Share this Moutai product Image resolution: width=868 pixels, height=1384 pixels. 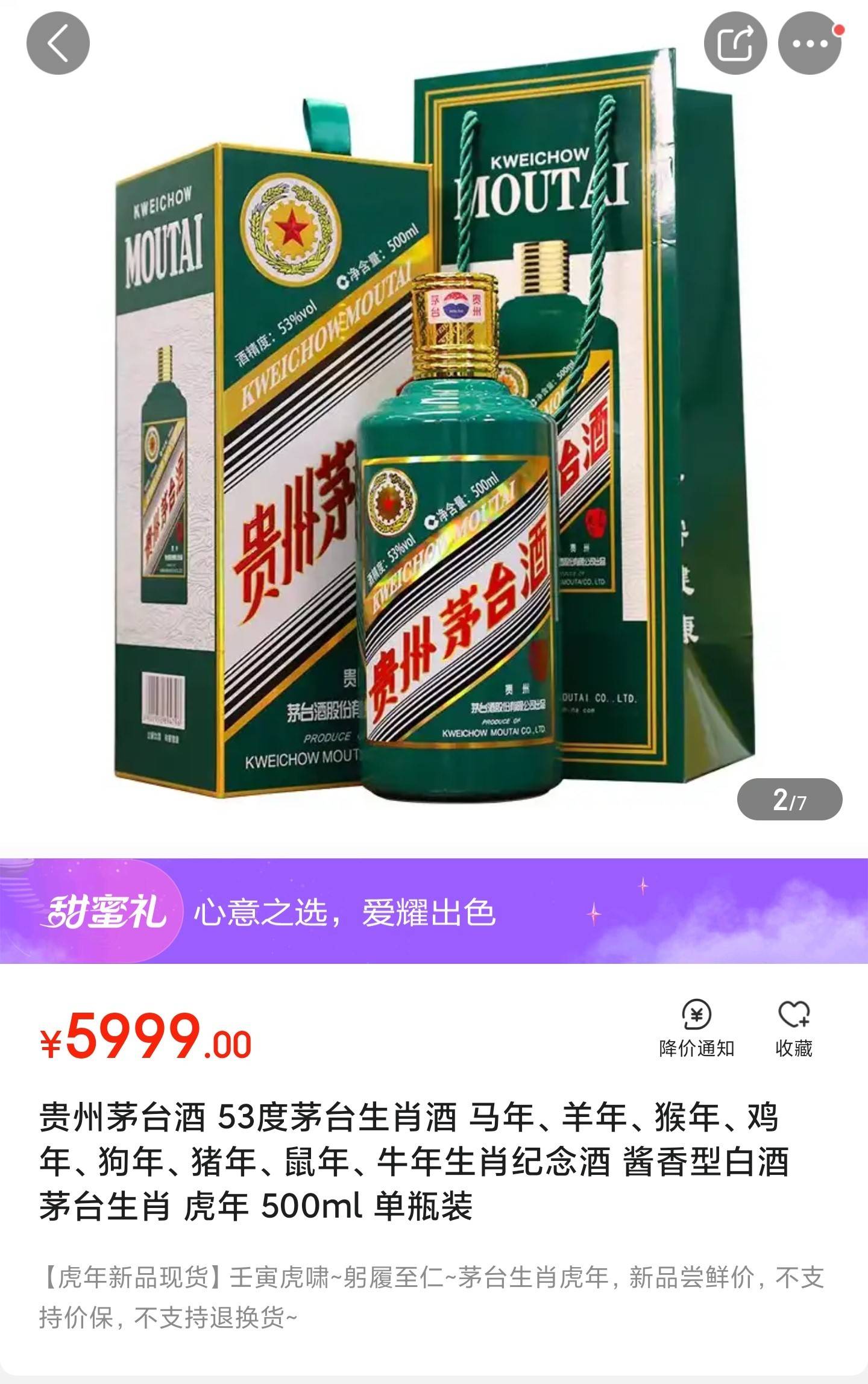tap(735, 43)
